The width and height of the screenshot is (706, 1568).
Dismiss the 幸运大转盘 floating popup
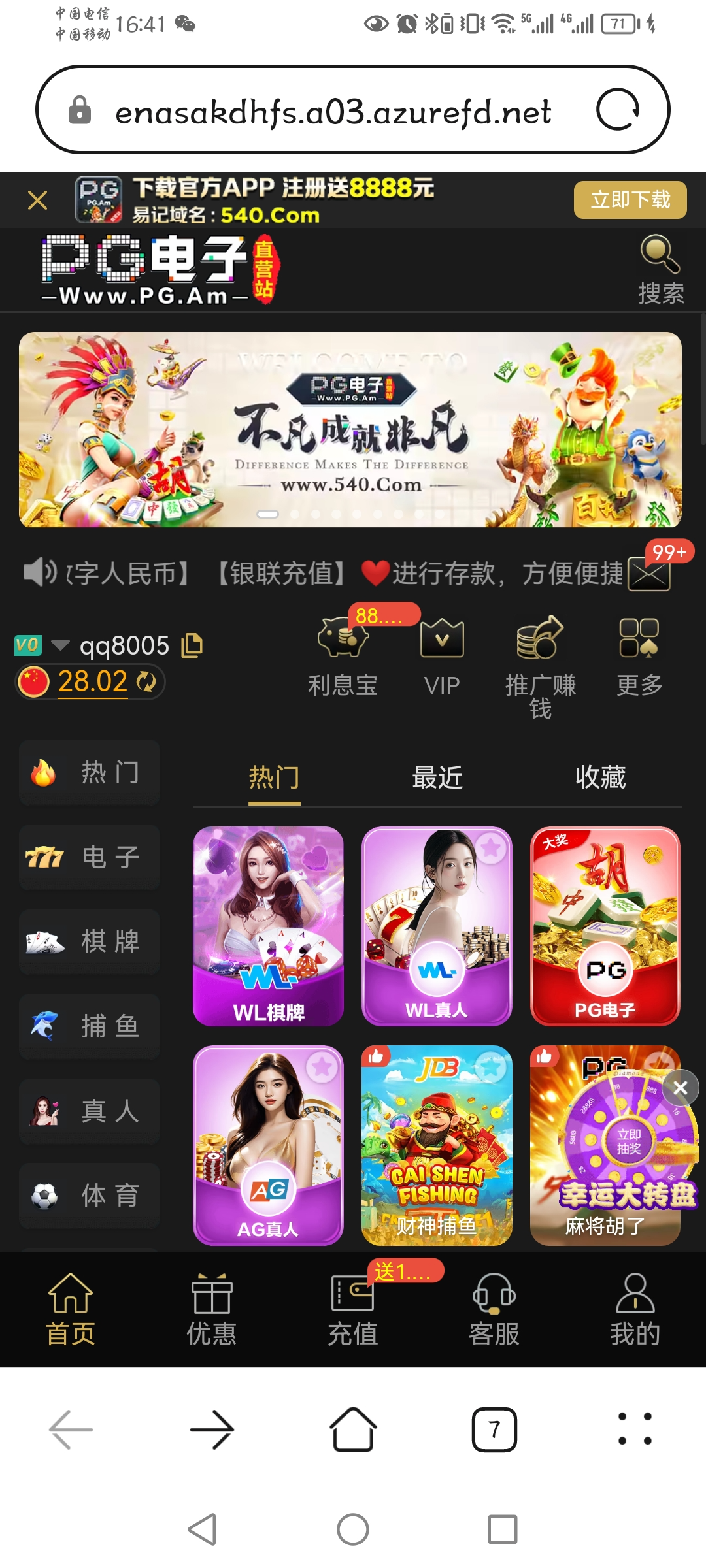point(680,1086)
